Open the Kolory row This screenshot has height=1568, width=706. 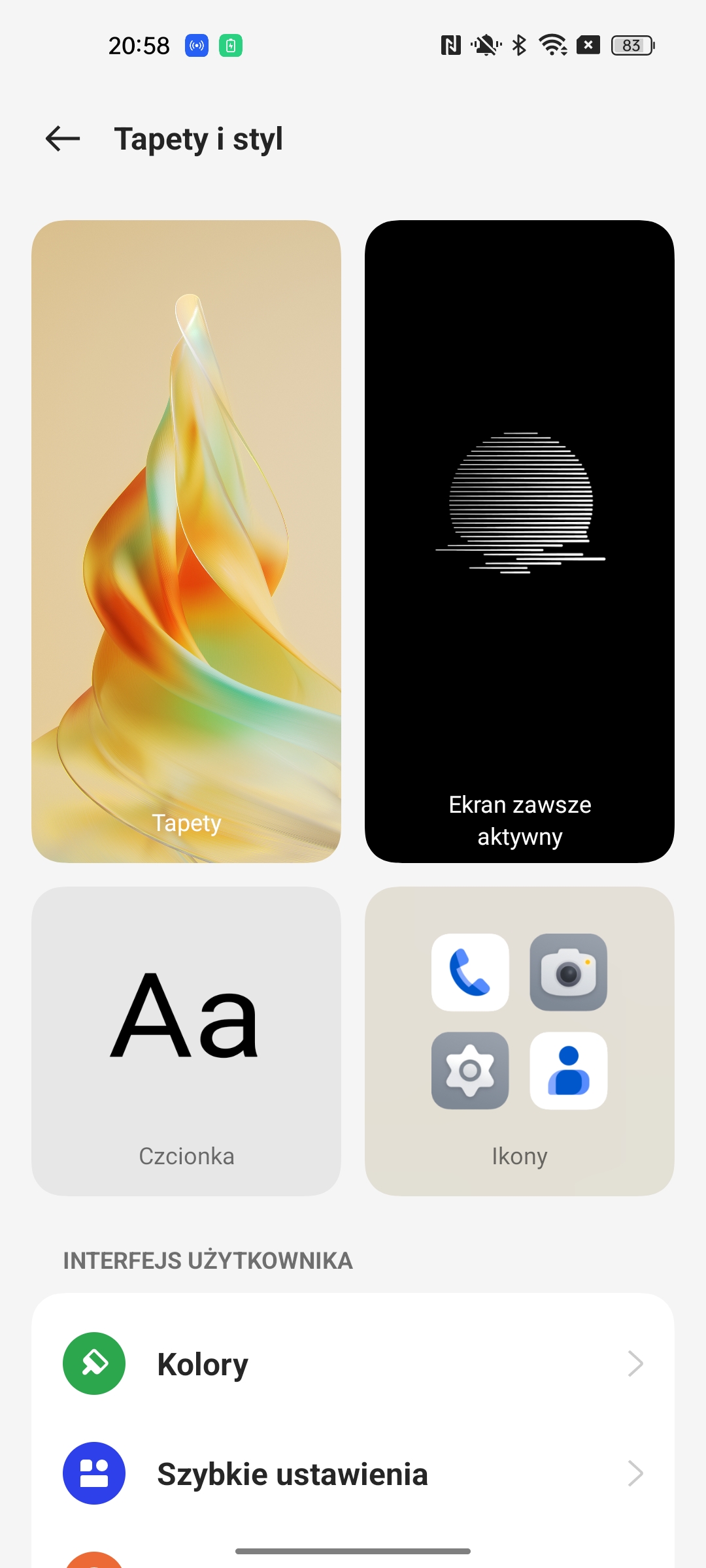tap(353, 1364)
